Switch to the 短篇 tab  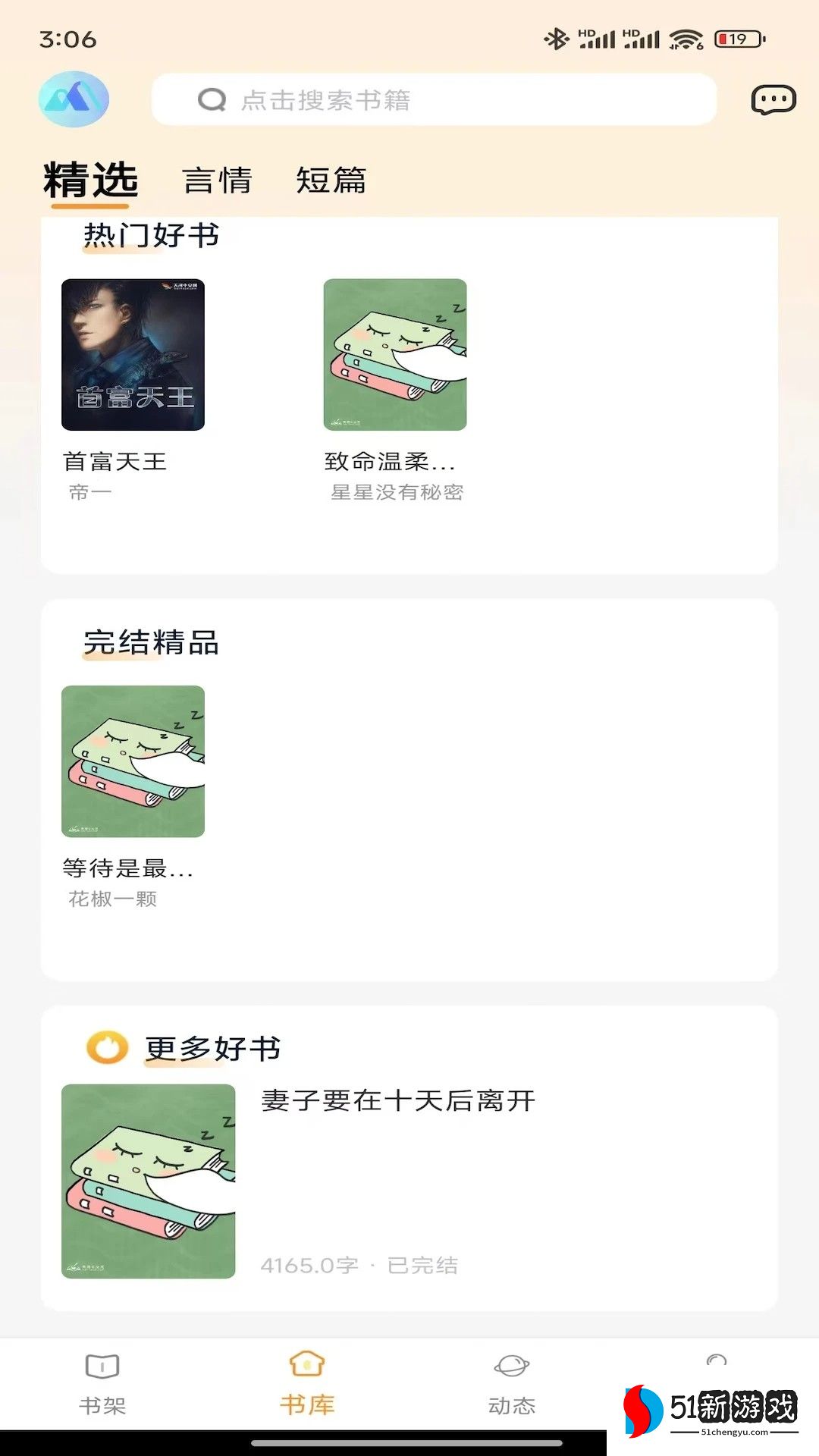[331, 180]
